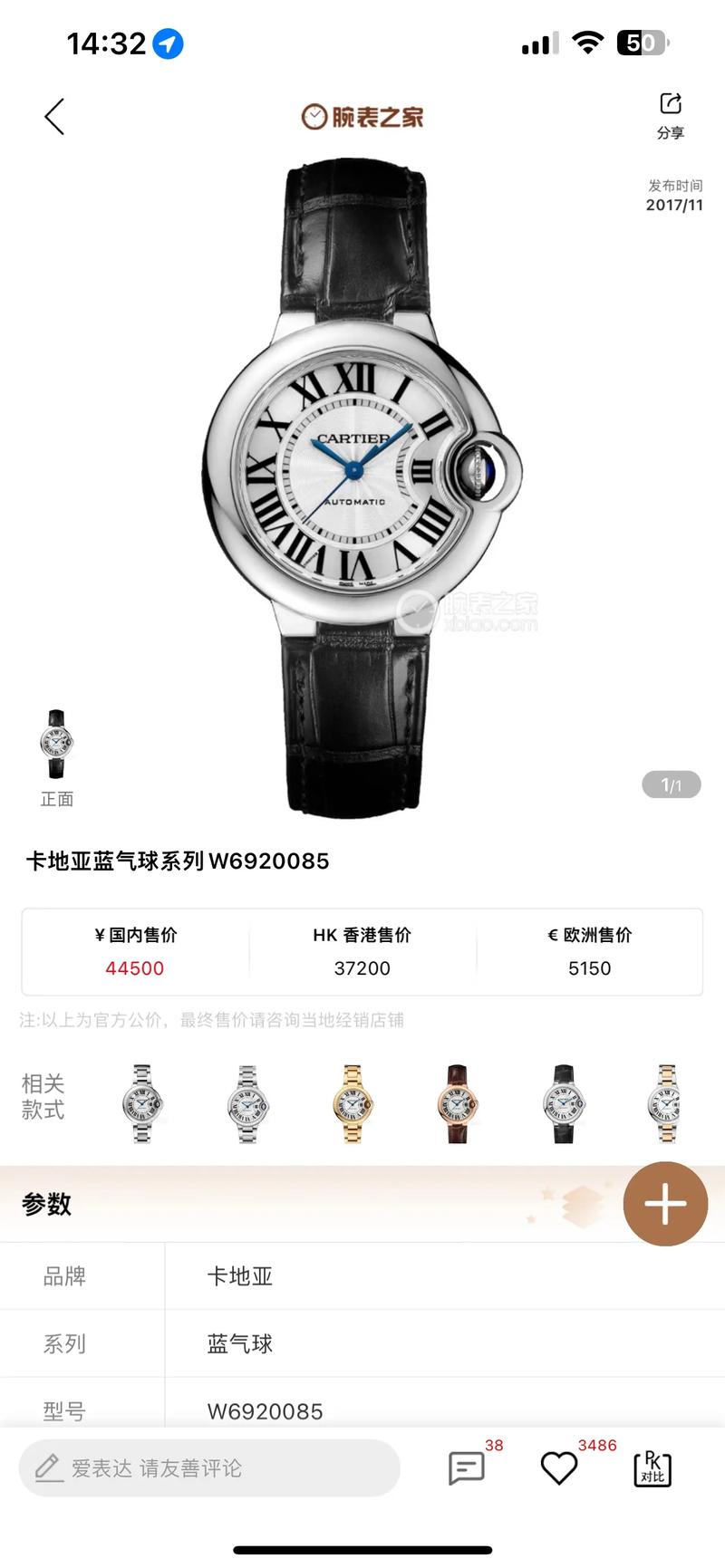Add watch to PK 对比 comparison
The image size is (725, 1568).
[652, 1467]
